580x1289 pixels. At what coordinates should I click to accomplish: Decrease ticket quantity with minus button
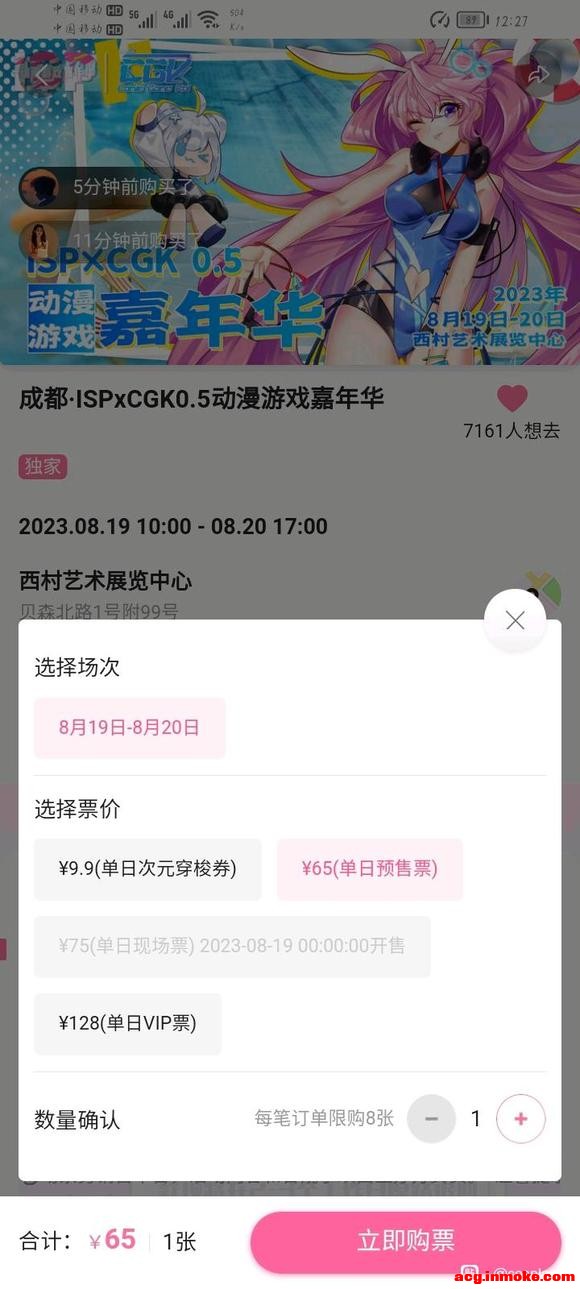432,1119
